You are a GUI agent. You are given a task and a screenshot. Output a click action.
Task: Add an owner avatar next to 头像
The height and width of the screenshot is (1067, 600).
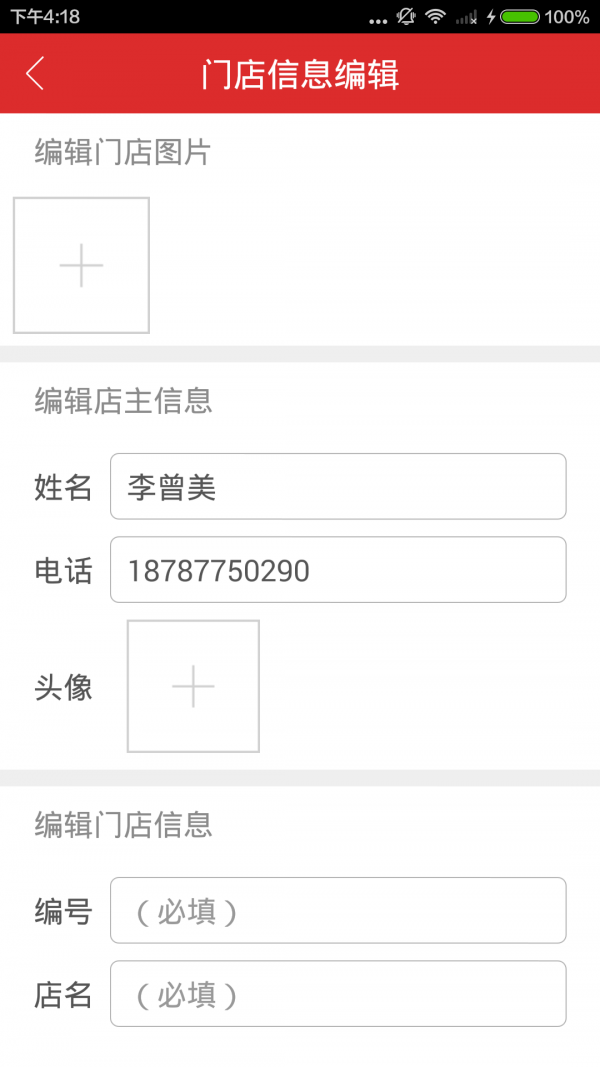[x=193, y=686]
